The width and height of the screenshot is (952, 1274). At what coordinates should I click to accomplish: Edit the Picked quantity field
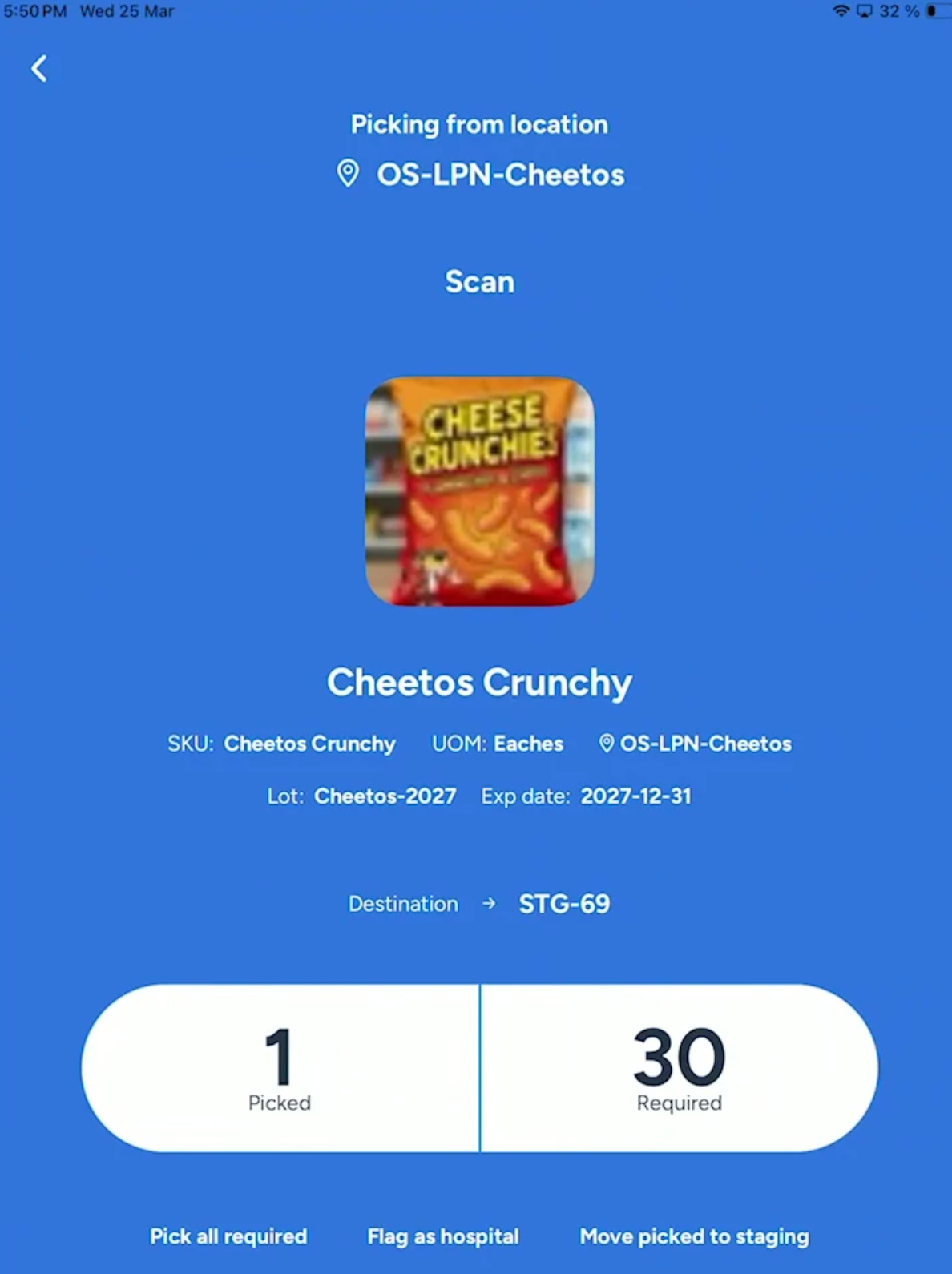(280, 1067)
